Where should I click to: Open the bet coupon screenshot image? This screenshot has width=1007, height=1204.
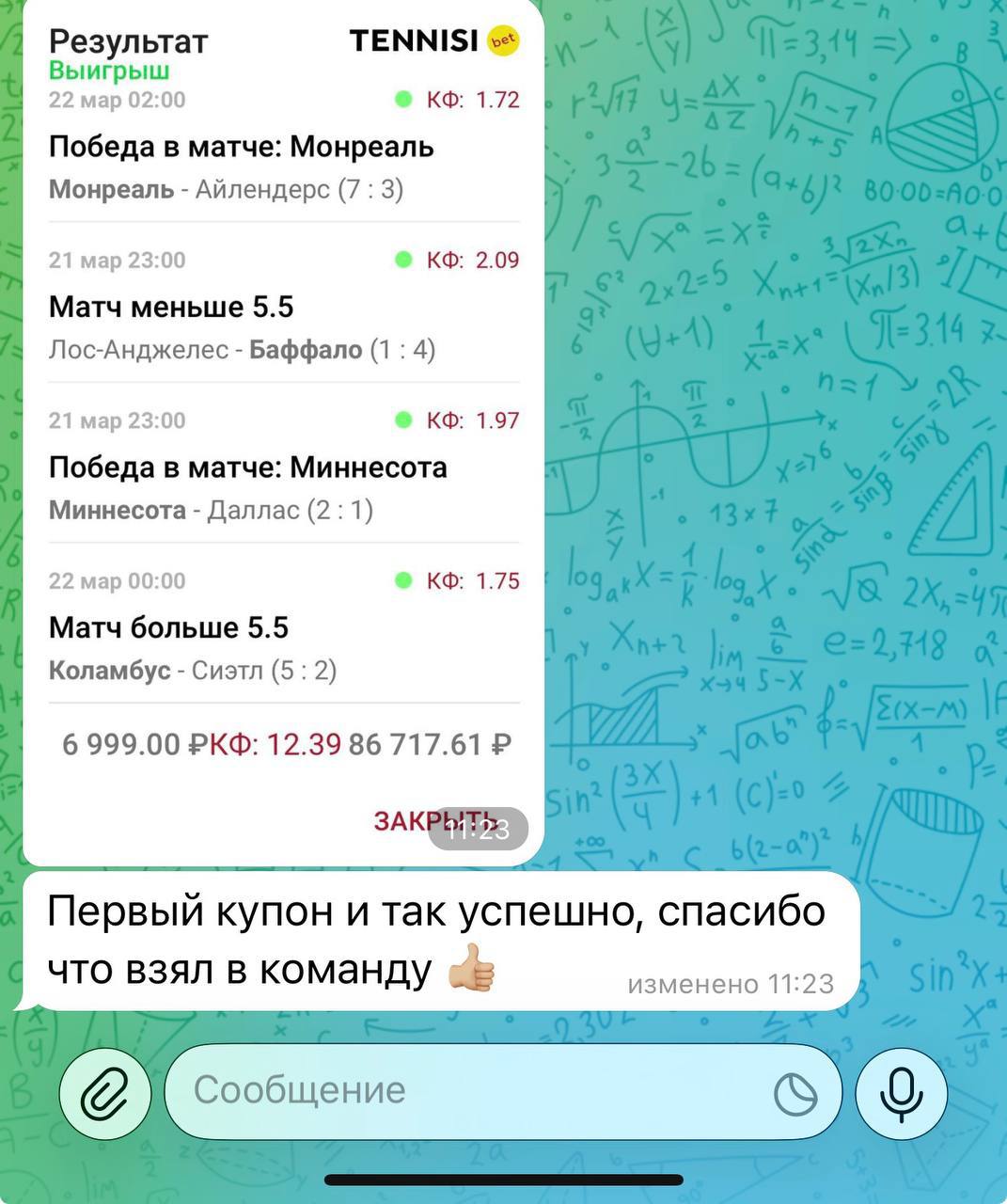tap(283, 423)
